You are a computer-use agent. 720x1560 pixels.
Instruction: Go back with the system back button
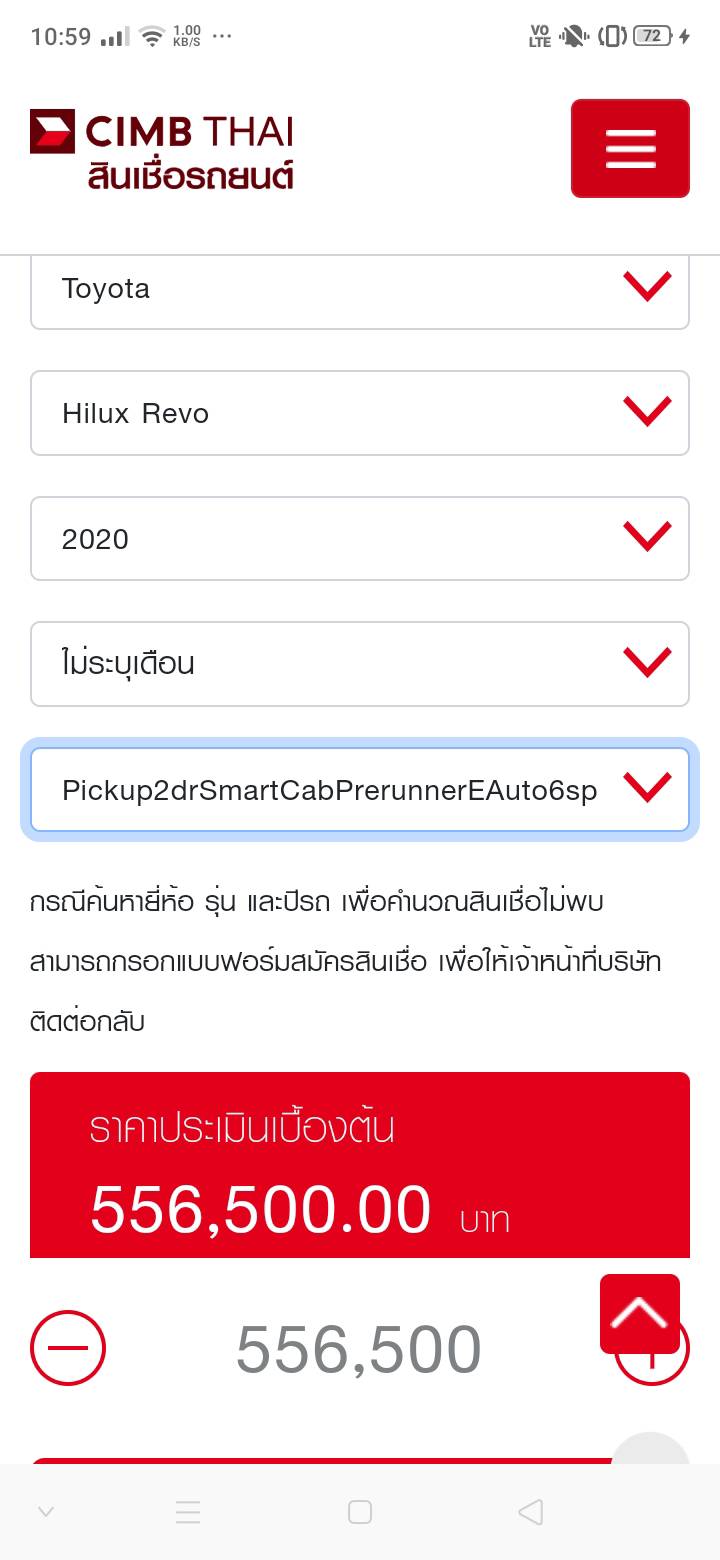[x=531, y=1512]
